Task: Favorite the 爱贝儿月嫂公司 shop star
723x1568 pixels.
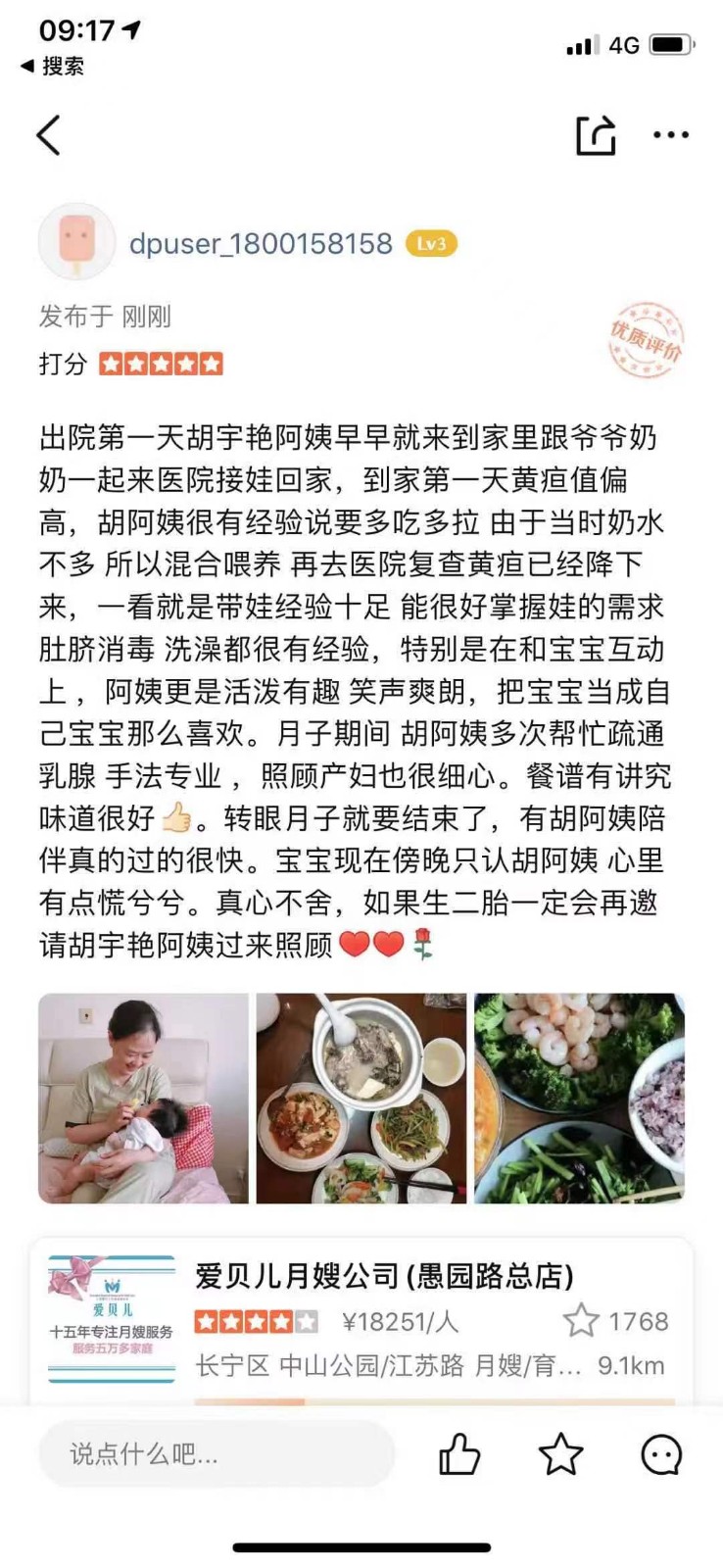Action: pyautogui.click(x=581, y=1321)
